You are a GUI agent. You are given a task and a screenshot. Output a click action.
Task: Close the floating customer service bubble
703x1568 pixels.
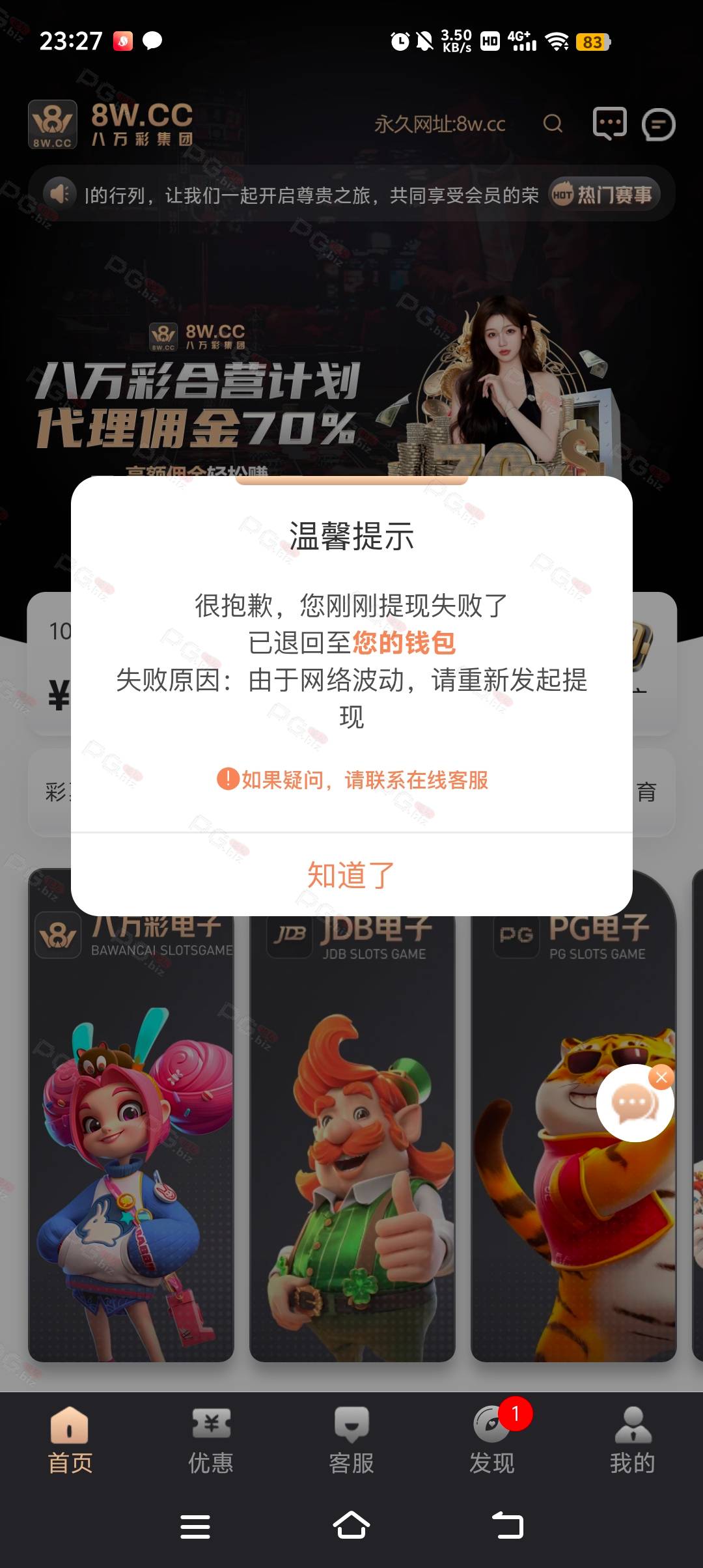pyautogui.click(x=661, y=1077)
